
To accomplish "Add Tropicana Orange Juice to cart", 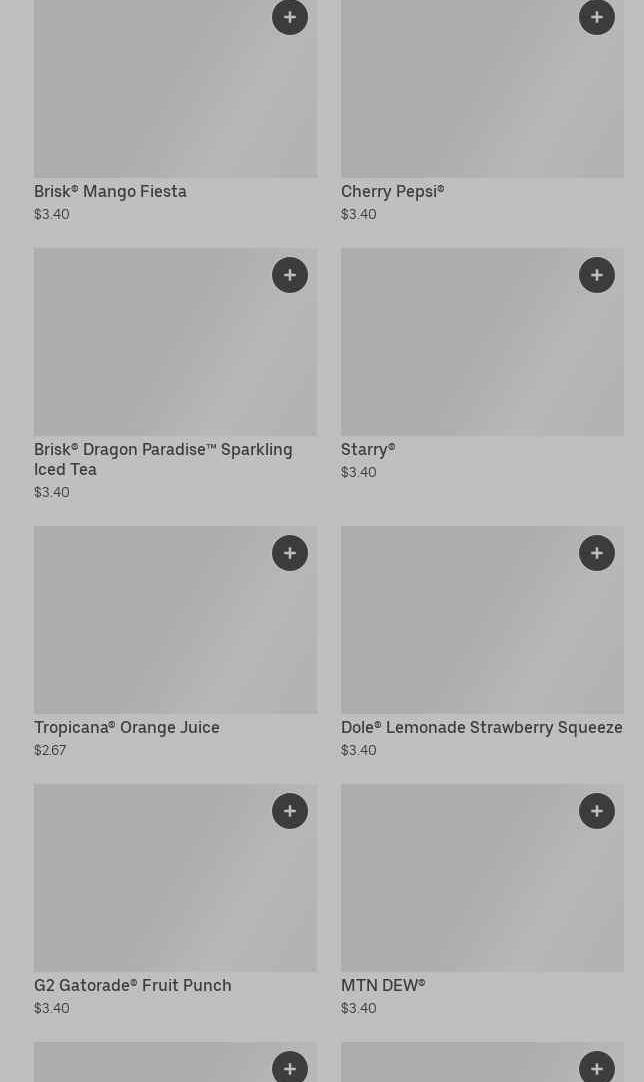I will coord(290,553).
